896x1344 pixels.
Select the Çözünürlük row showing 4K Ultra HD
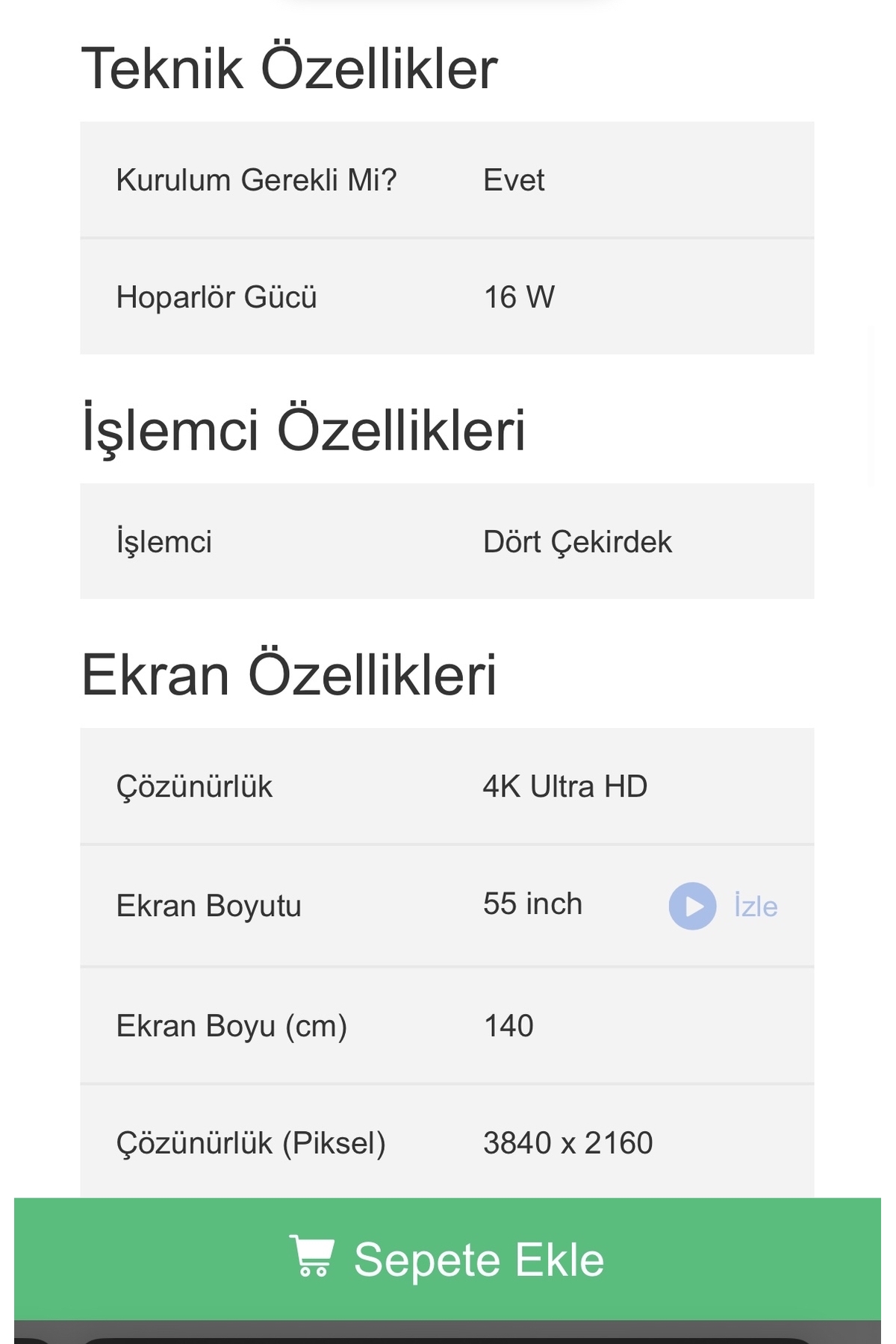(448, 785)
